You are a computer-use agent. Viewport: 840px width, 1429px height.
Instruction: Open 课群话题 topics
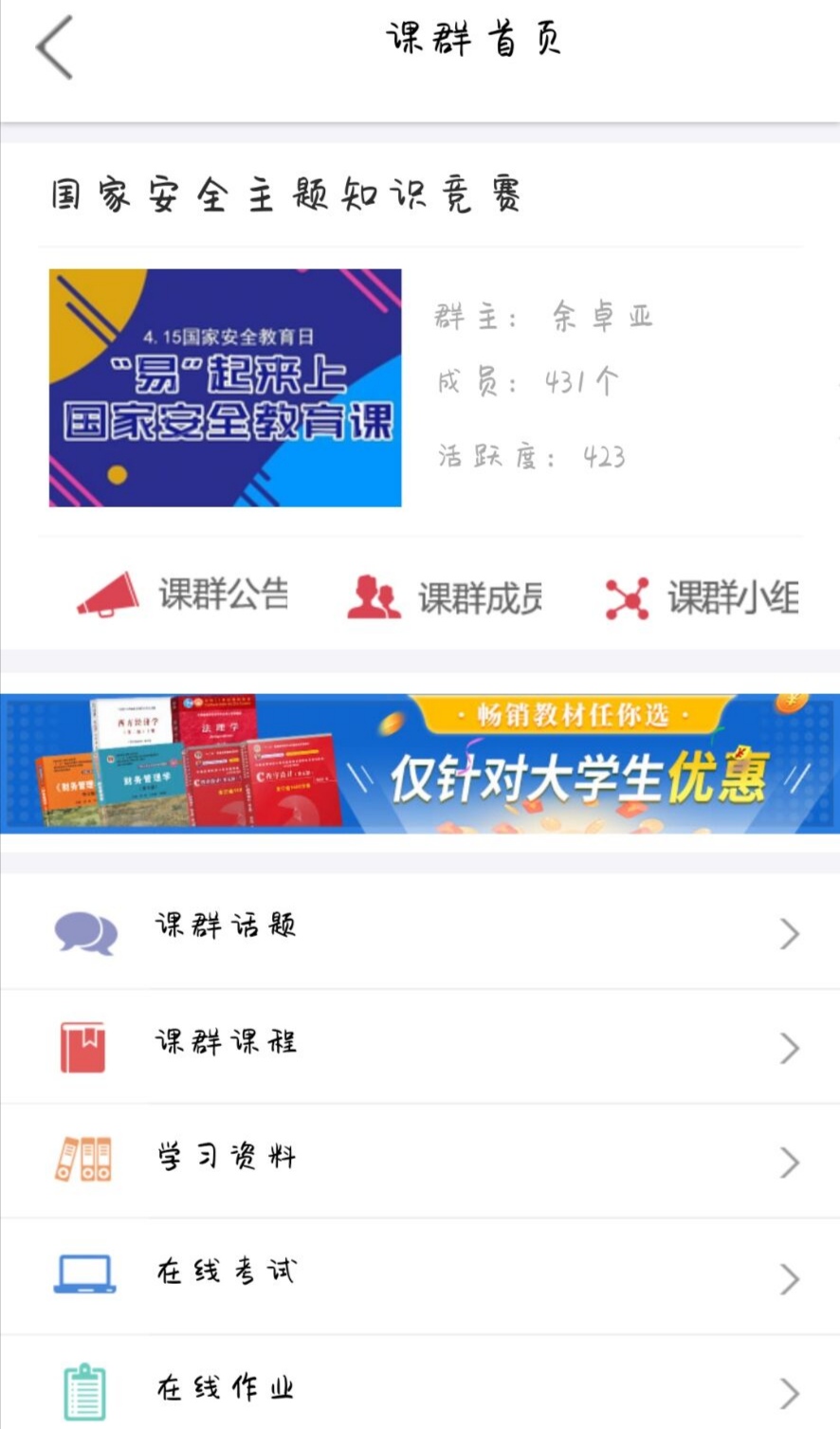tap(420, 931)
